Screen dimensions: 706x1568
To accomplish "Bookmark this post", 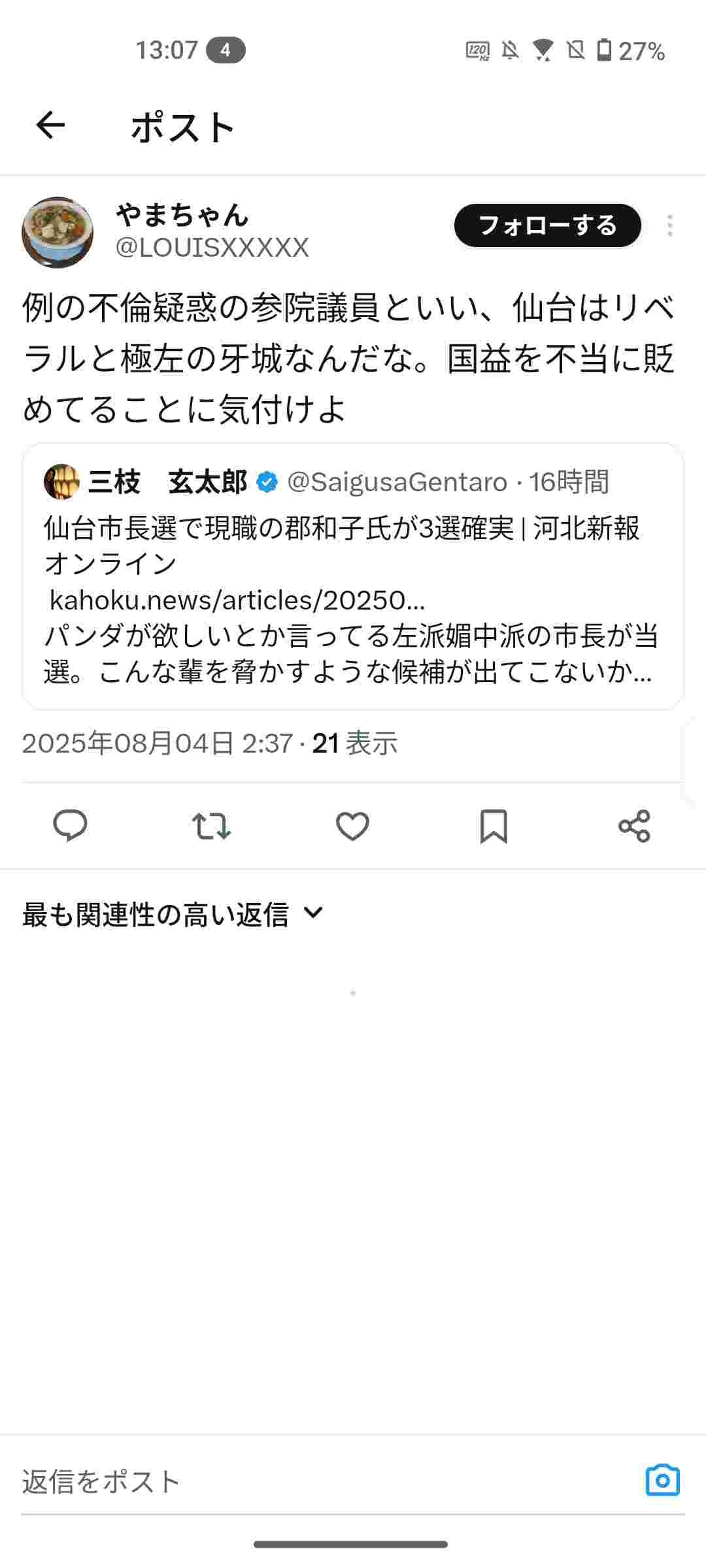I will 494,826.
